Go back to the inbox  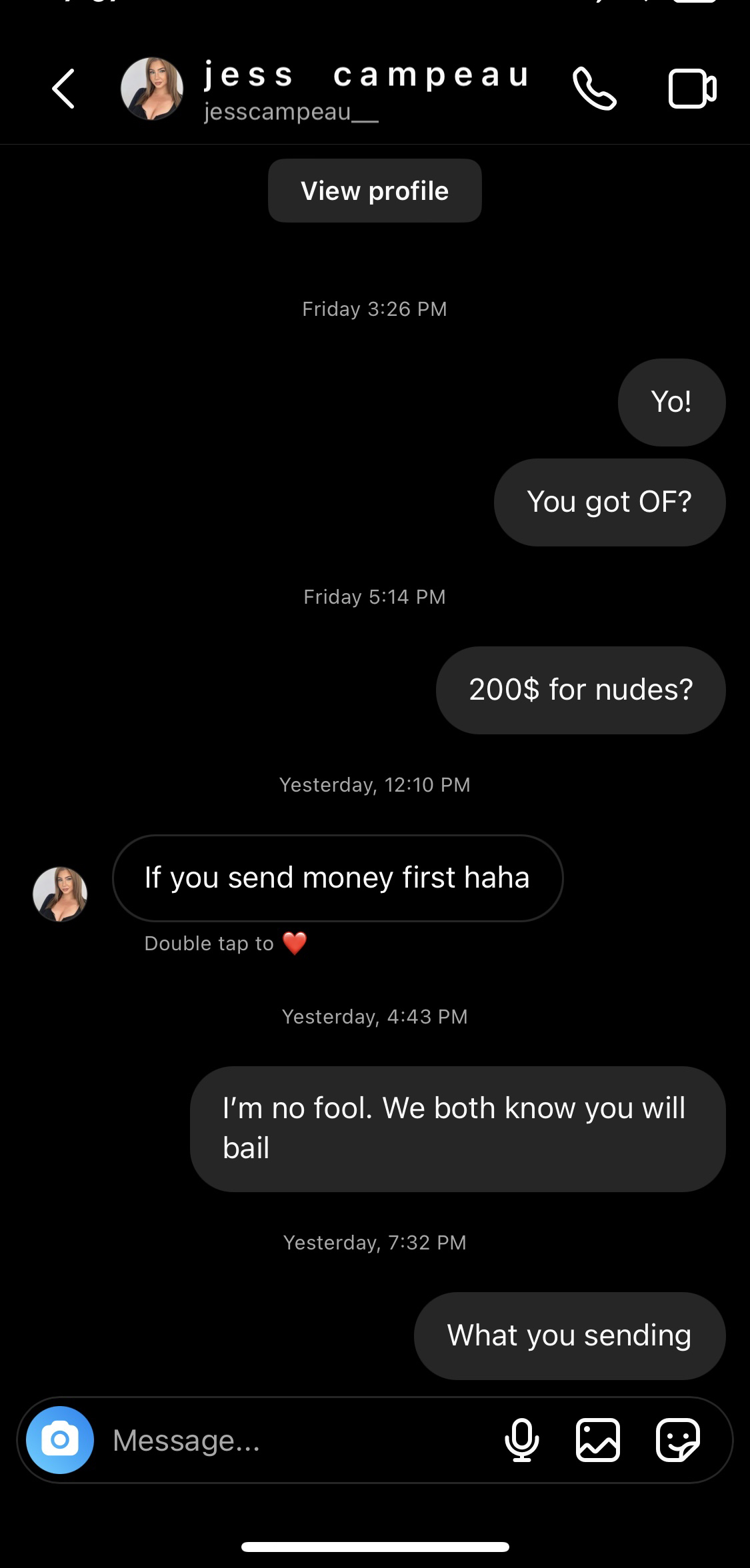[63, 89]
